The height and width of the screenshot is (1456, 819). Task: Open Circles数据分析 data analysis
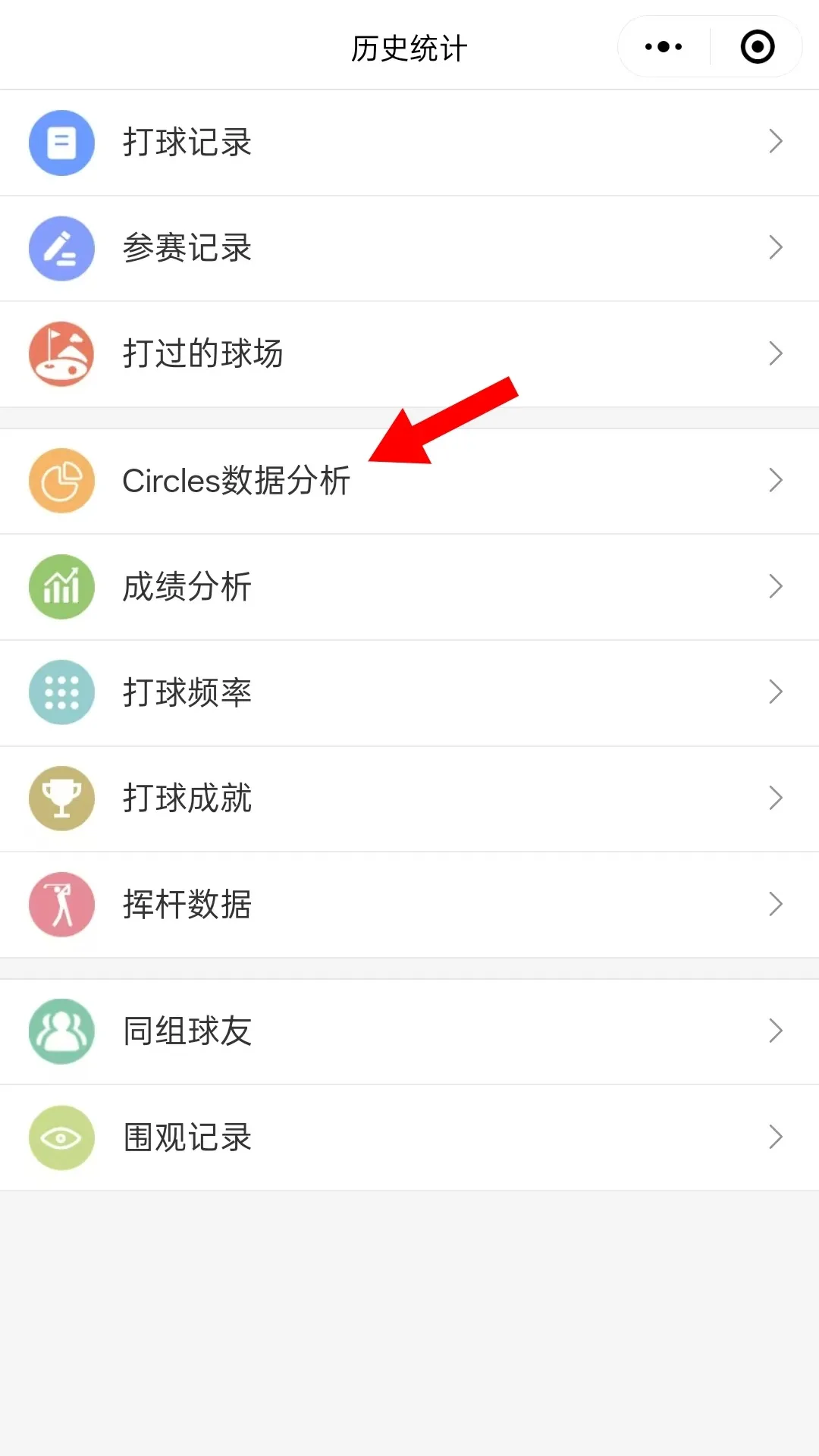tap(409, 481)
